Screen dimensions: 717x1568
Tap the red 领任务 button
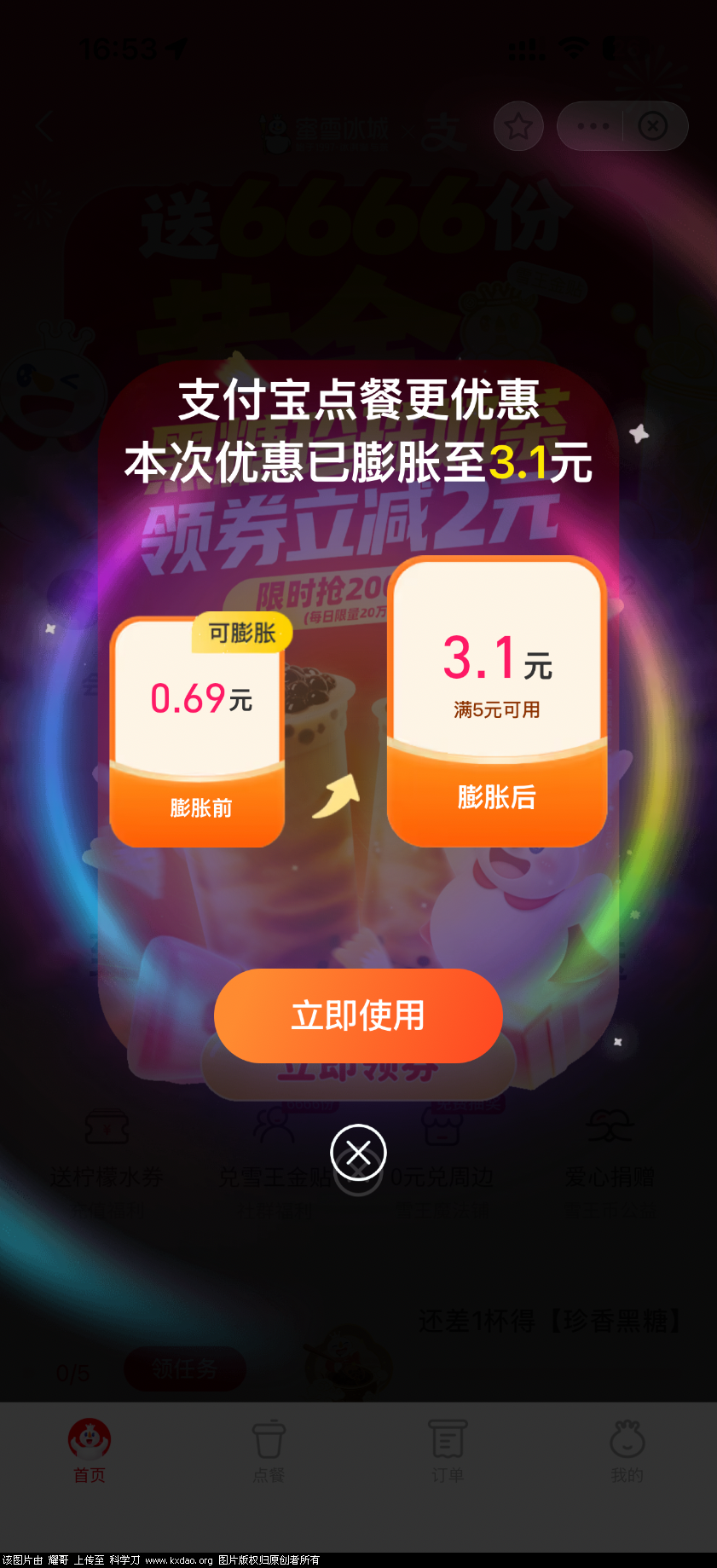click(x=185, y=1370)
